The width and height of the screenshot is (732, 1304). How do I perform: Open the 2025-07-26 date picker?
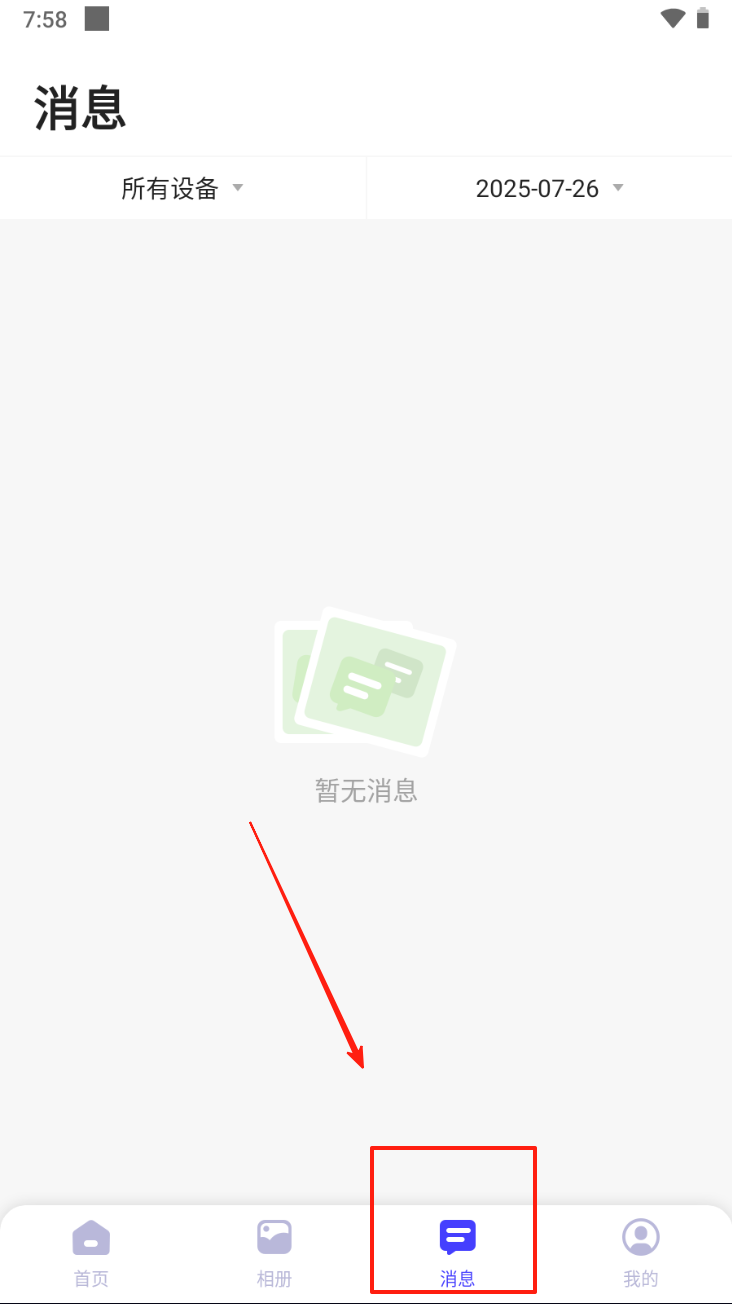[x=549, y=188]
